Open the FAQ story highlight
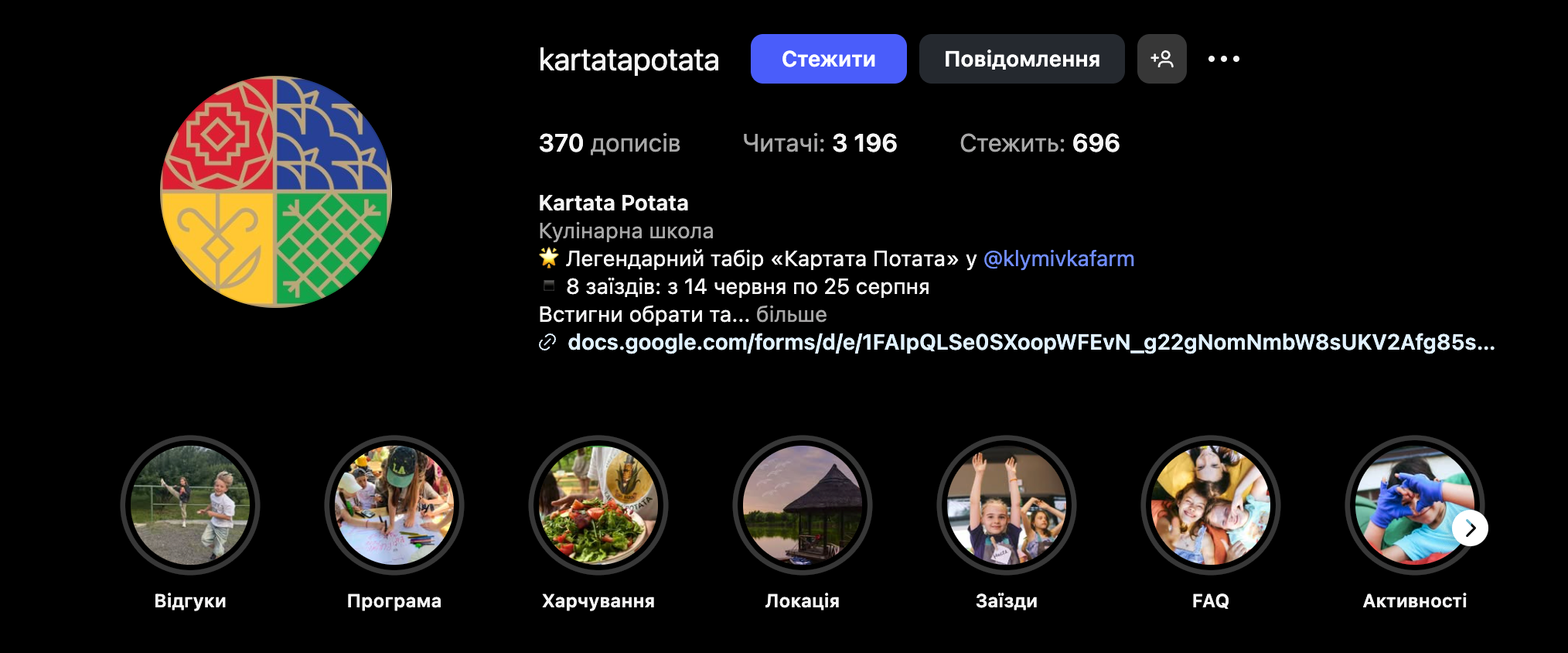1568x653 pixels. tap(1211, 505)
